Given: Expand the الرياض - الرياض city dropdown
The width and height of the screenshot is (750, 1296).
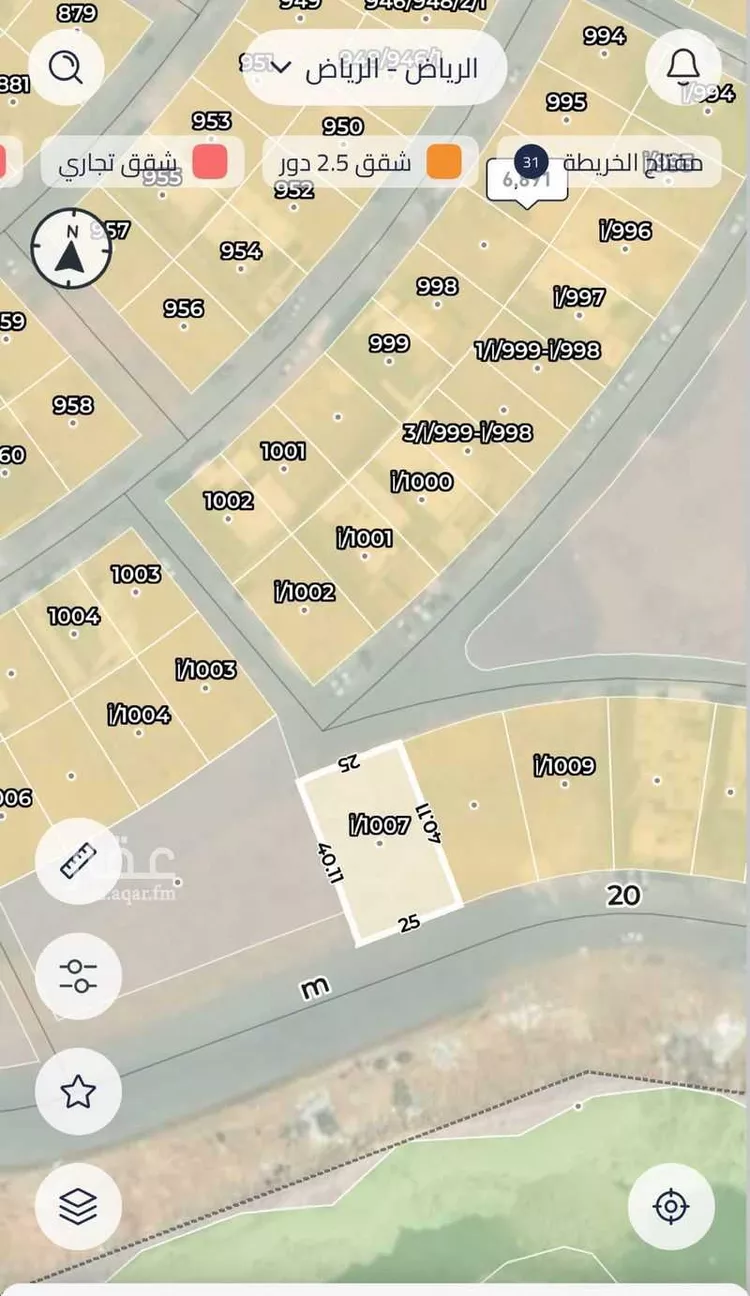Looking at the screenshot, I should pos(375,68).
